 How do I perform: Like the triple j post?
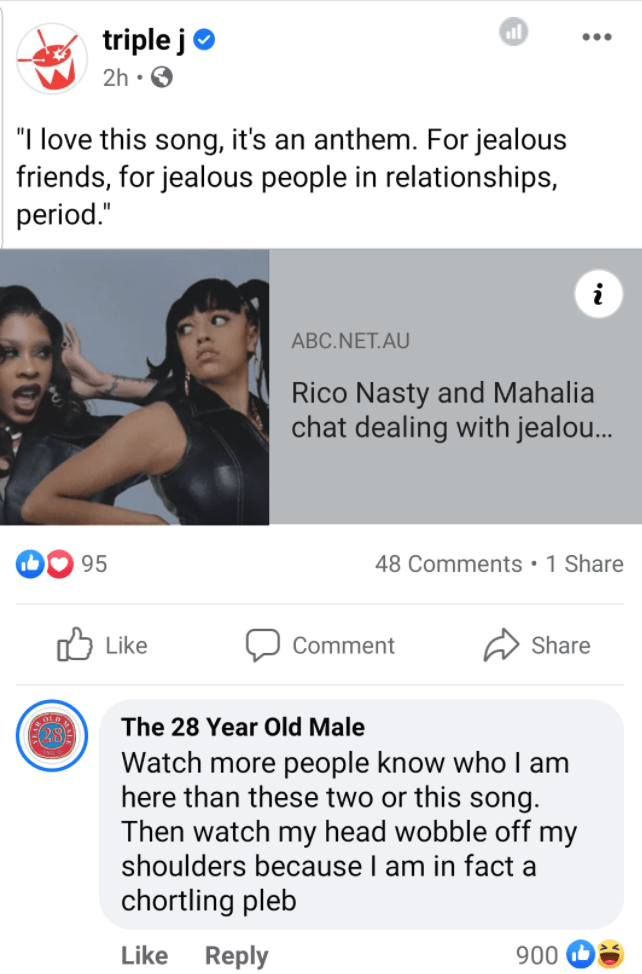[x=102, y=645]
